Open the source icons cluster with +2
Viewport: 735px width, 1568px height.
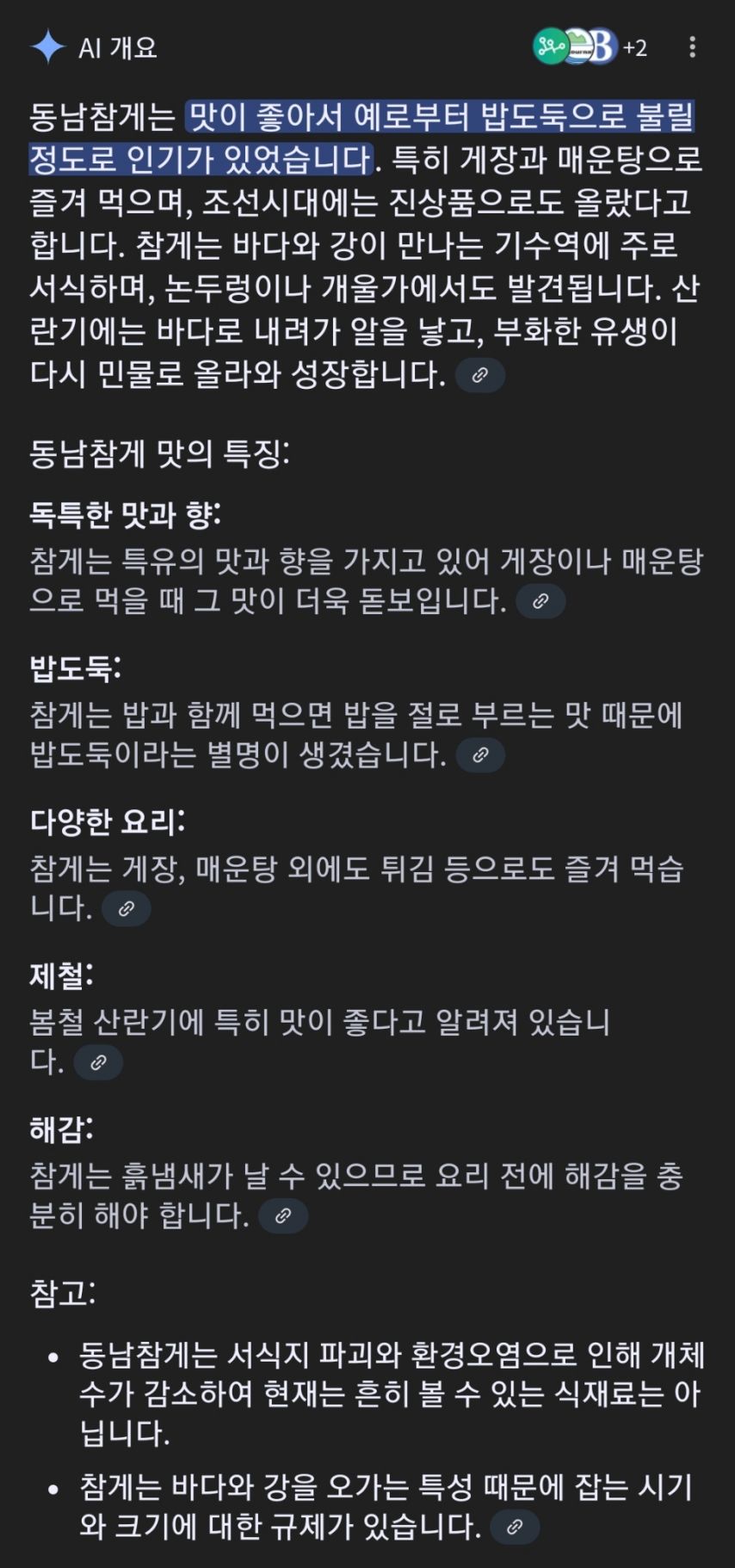589,47
